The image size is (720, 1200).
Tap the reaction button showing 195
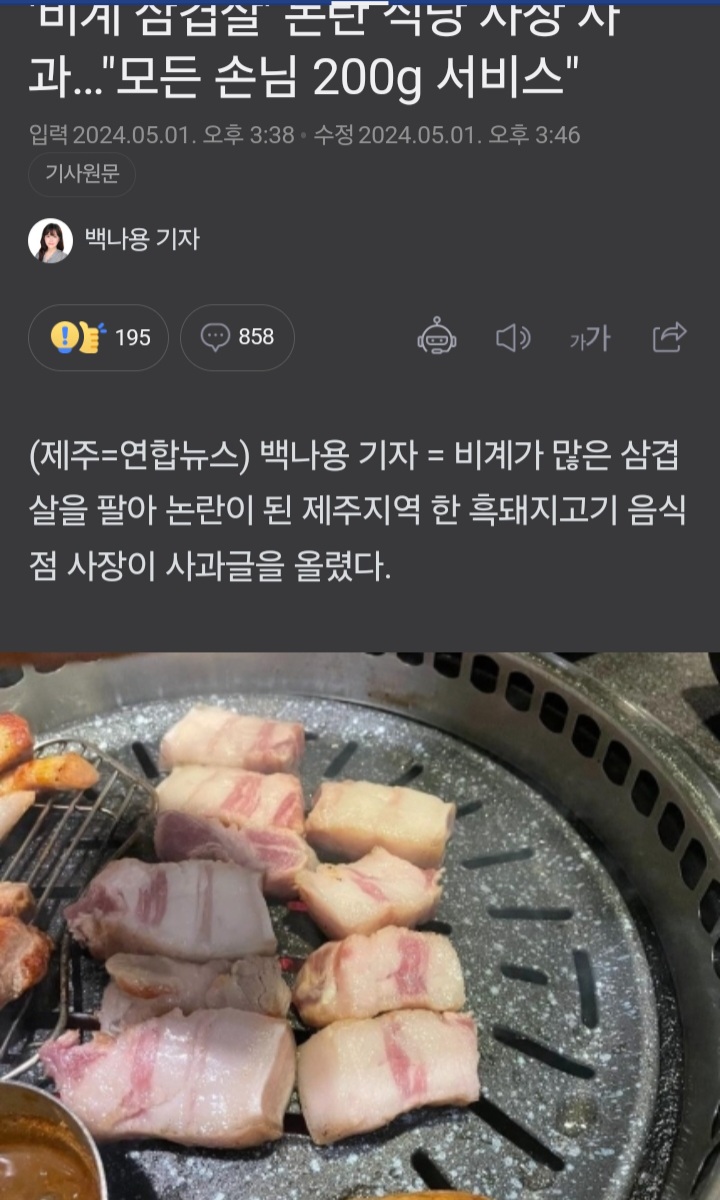click(98, 338)
